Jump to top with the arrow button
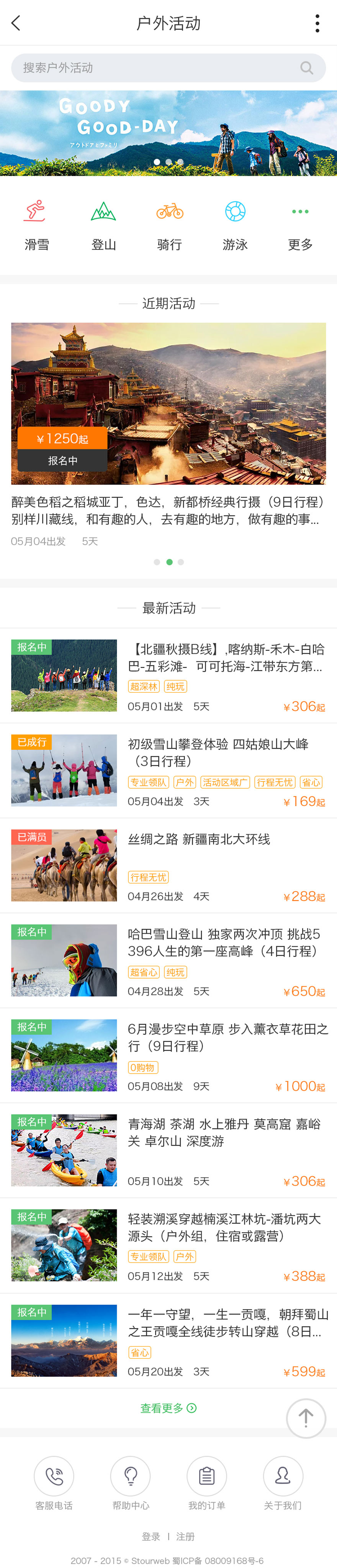Image resolution: width=337 pixels, height=1568 pixels. click(x=306, y=1418)
